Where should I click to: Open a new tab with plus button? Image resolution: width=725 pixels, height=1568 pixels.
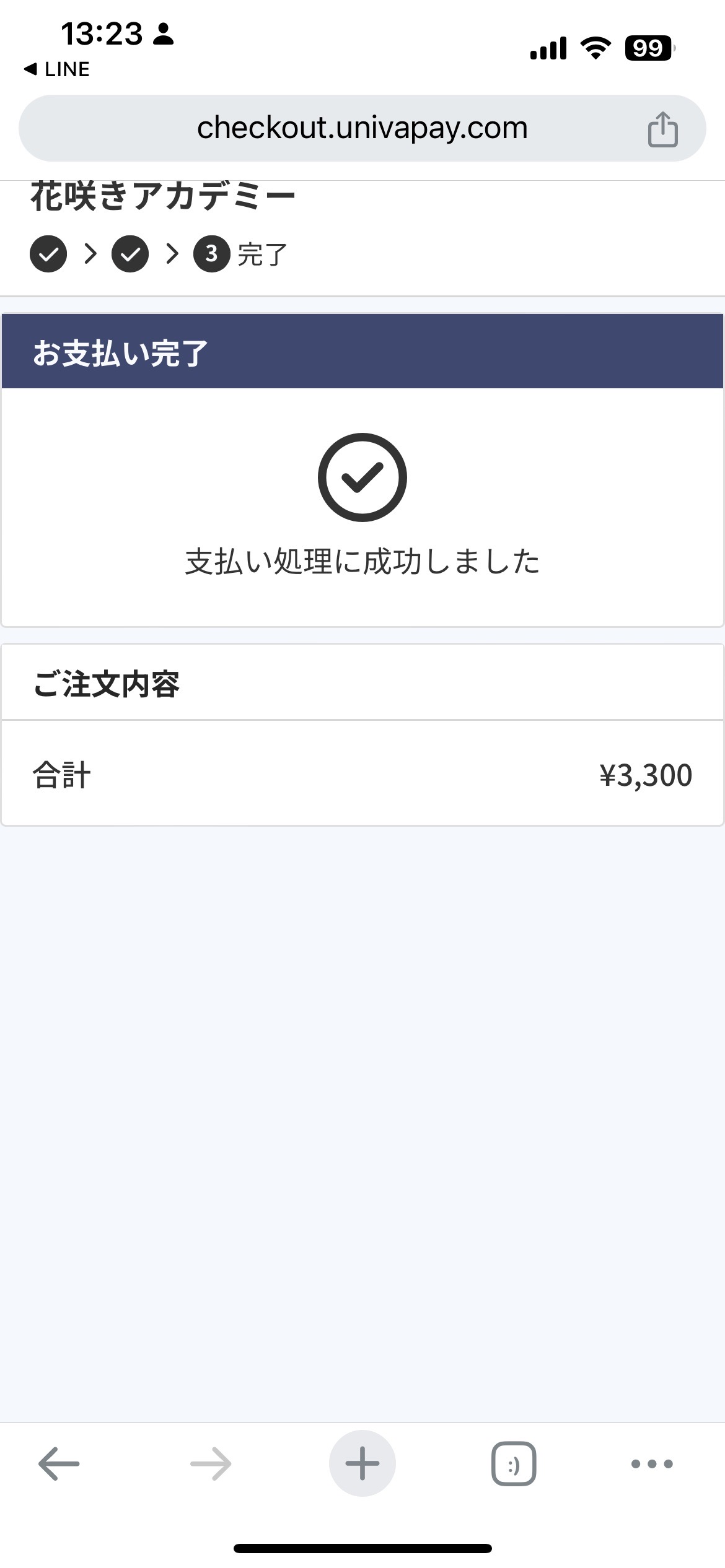click(x=362, y=1464)
